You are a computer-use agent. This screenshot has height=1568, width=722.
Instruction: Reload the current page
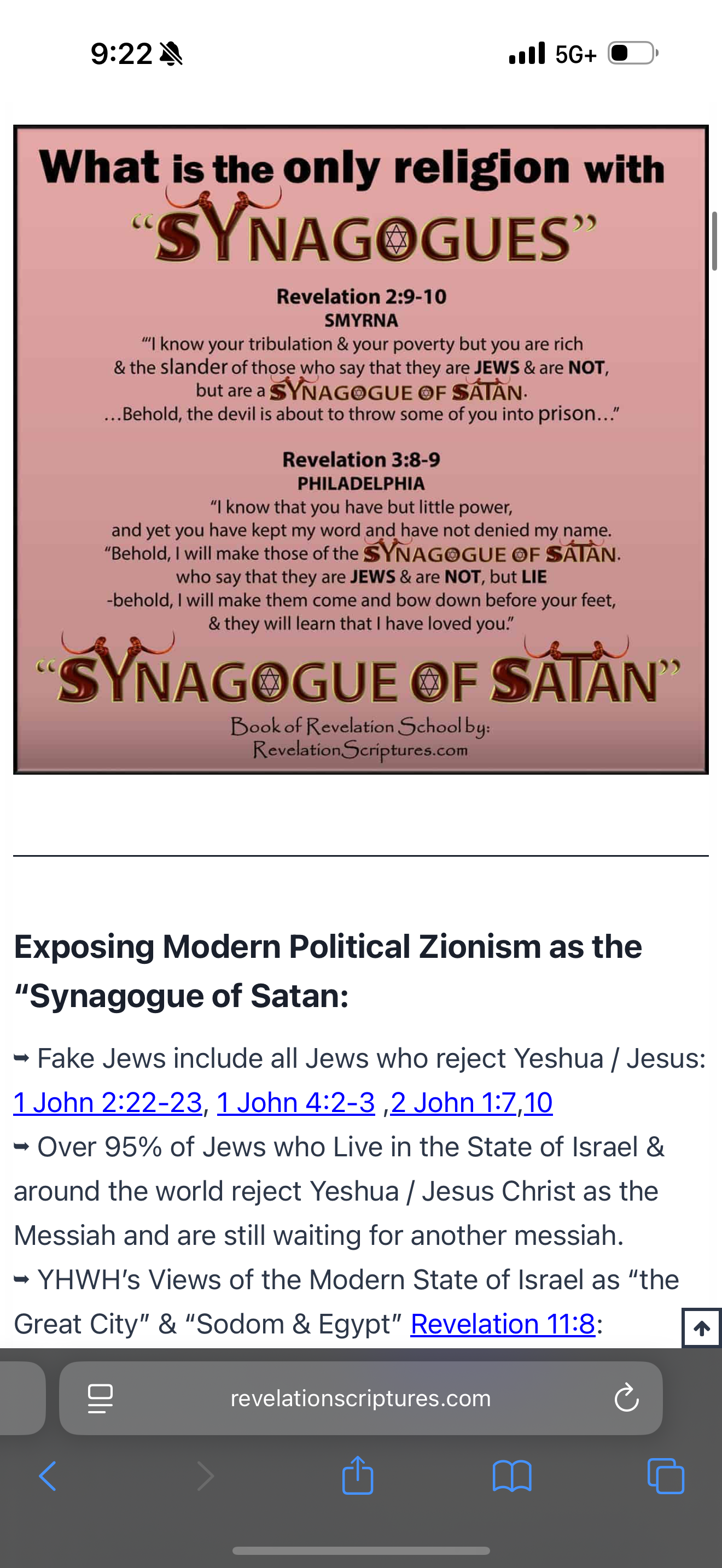pyautogui.click(x=626, y=1398)
